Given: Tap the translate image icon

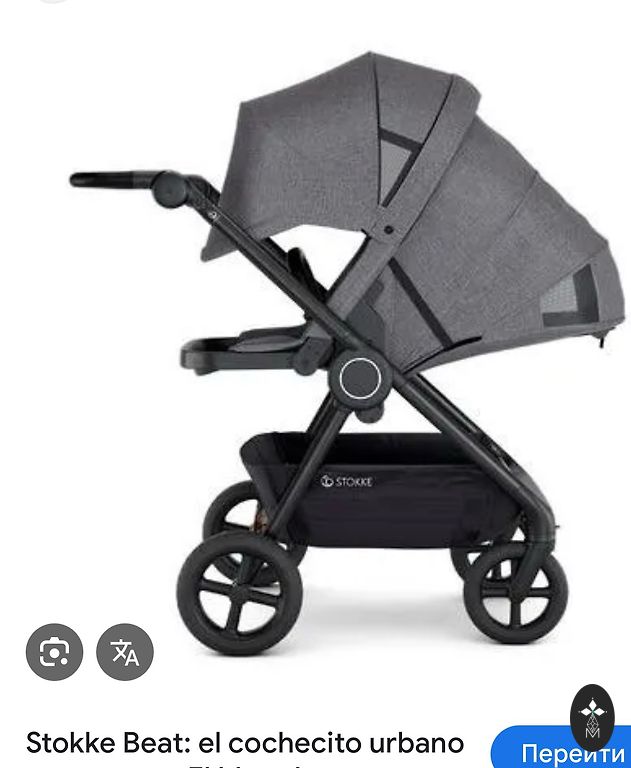Looking at the screenshot, I should pos(125,652).
